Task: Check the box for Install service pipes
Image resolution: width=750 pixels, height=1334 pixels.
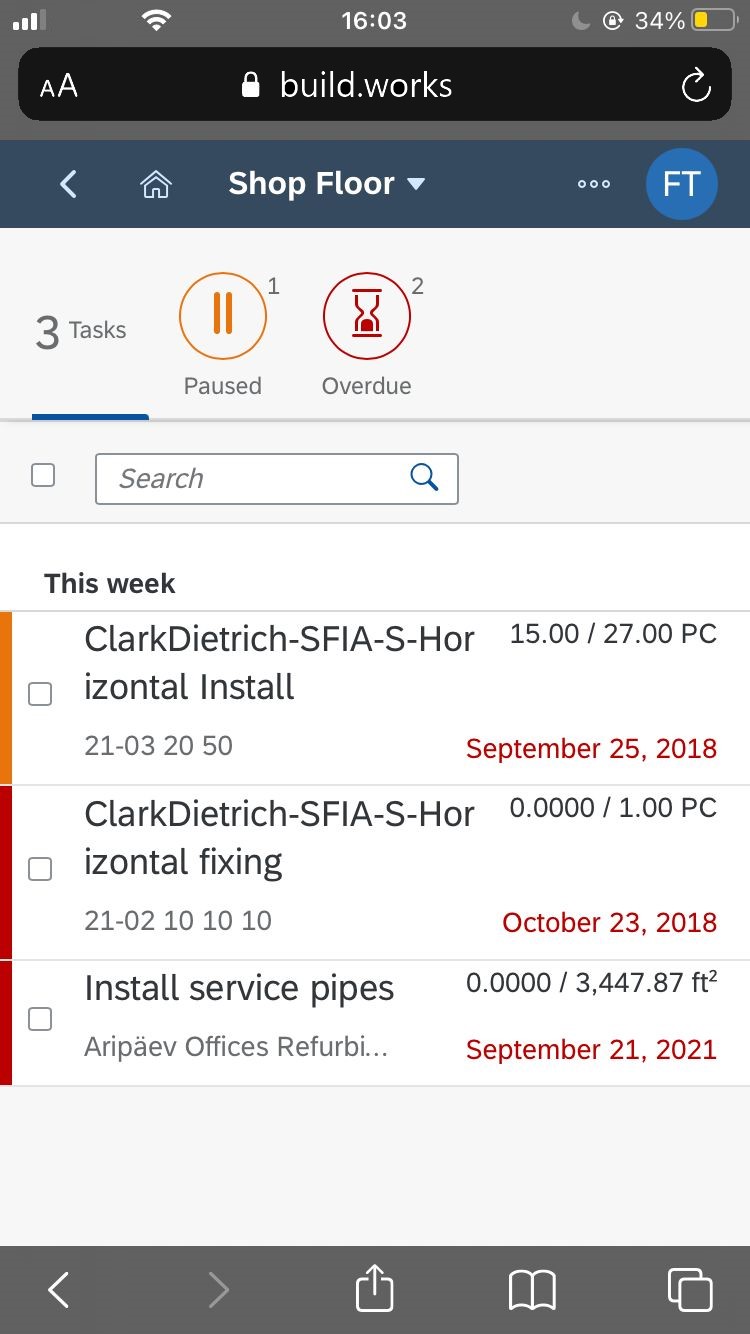Action: (40, 1019)
